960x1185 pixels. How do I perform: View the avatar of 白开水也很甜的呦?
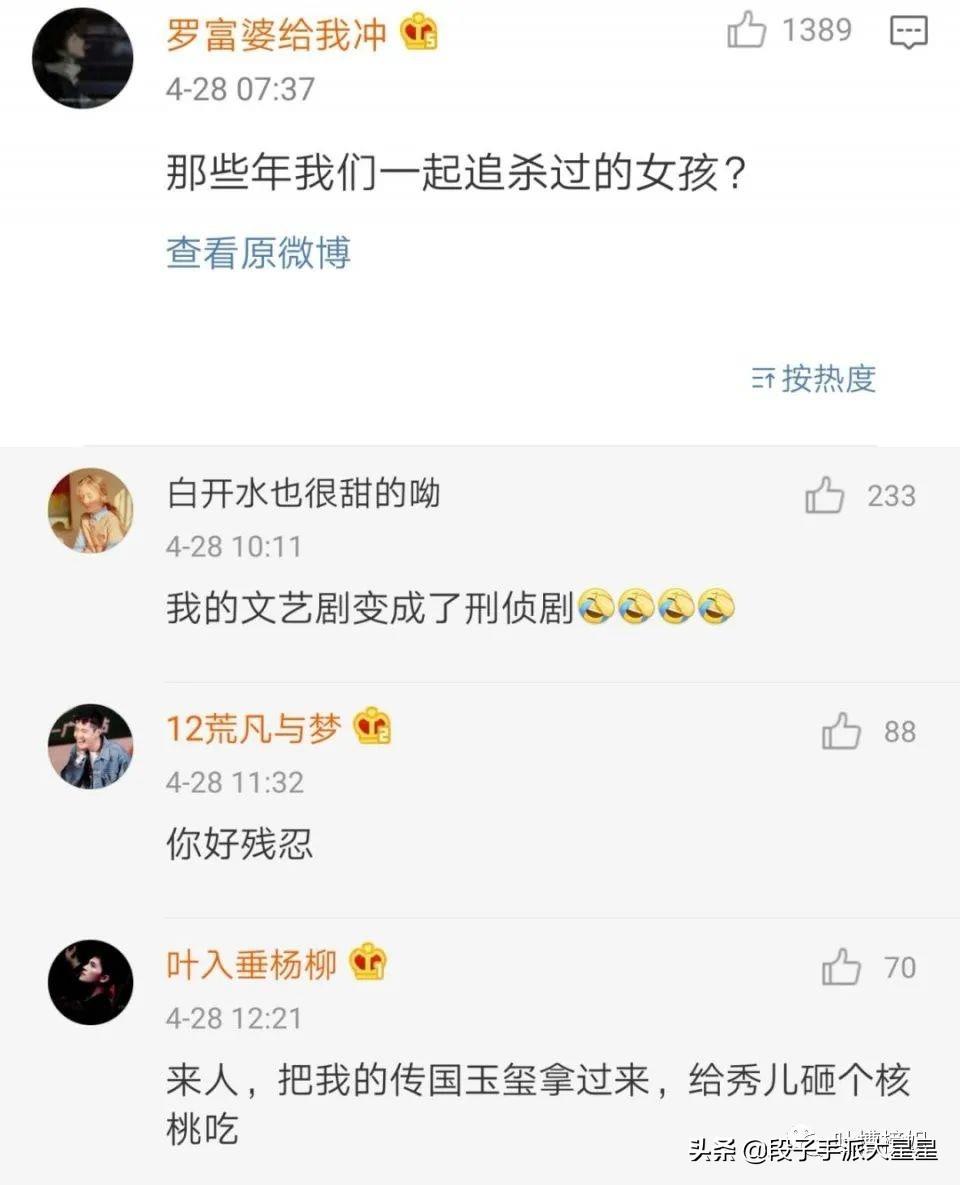pos(90,510)
